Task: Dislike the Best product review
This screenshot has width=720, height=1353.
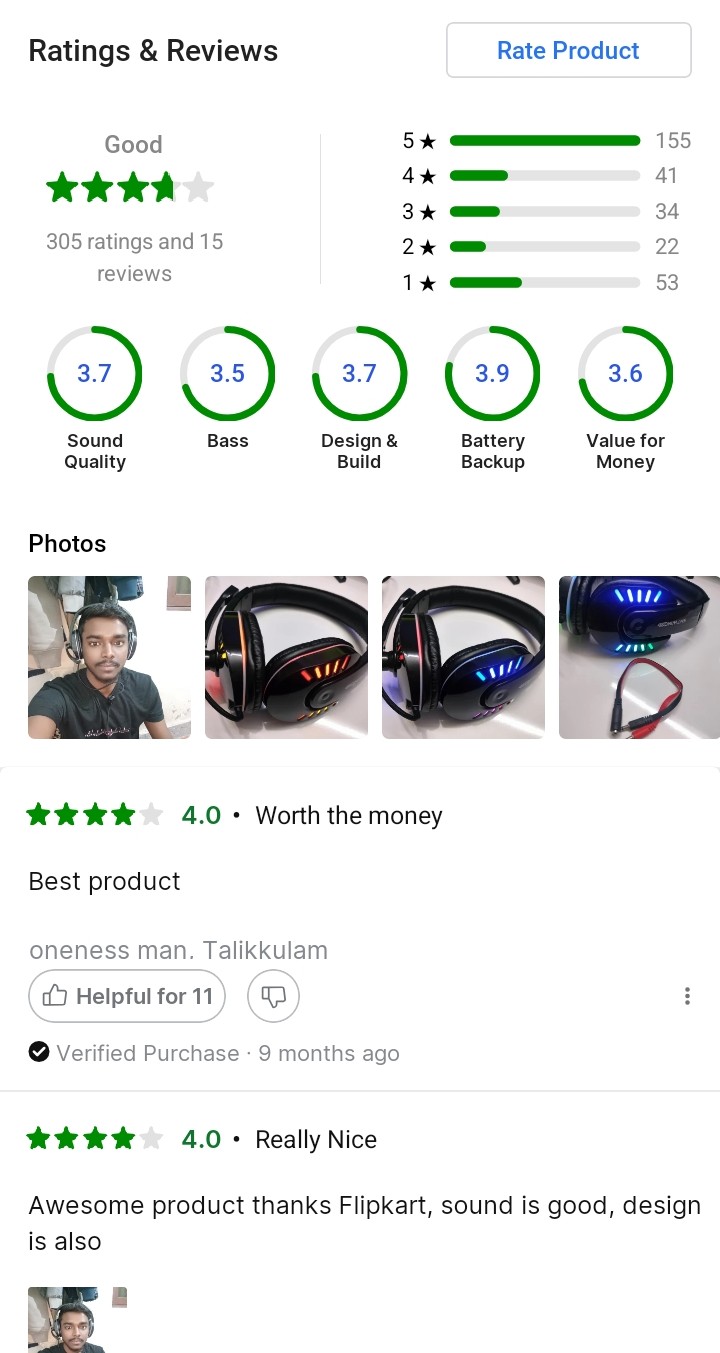Action: [273, 996]
